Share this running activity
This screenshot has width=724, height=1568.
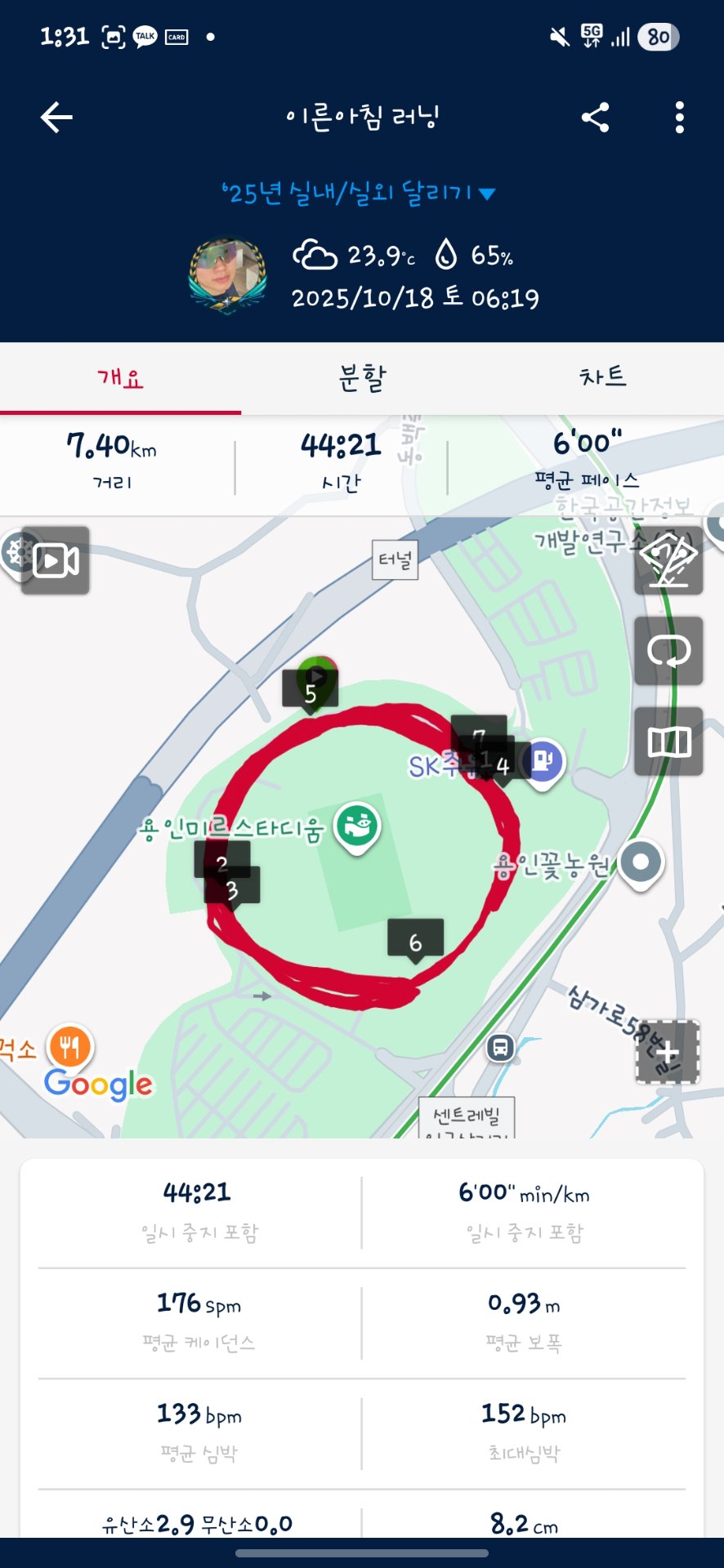pyautogui.click(x=595, y=118)
